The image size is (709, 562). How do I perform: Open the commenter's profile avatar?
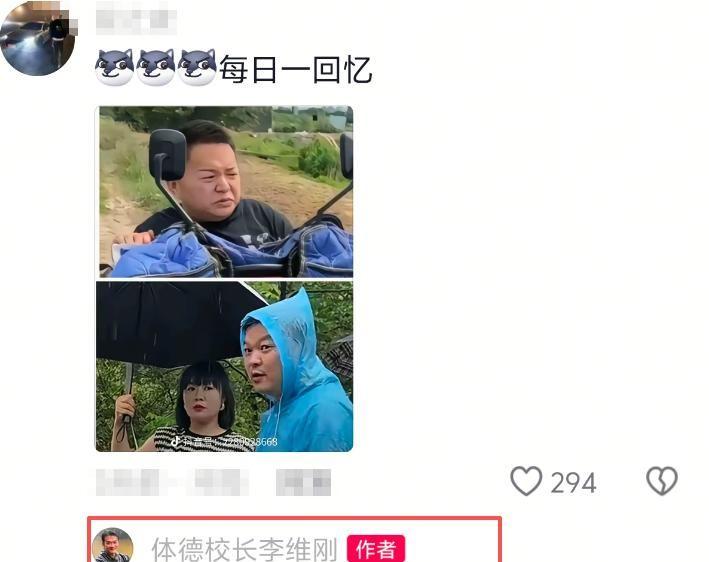(37, 39)
